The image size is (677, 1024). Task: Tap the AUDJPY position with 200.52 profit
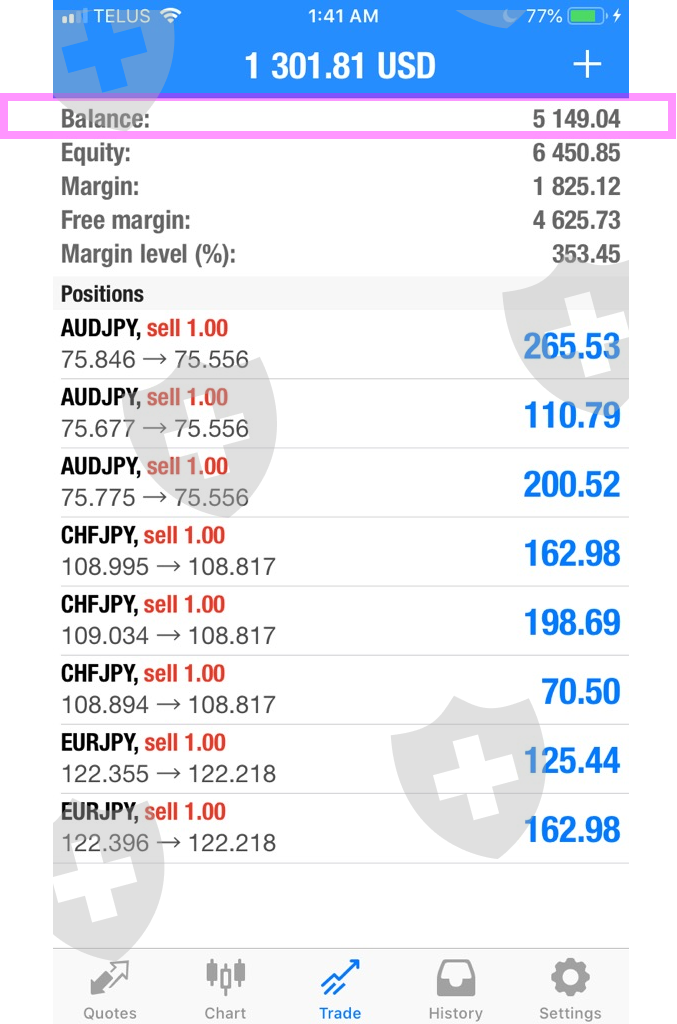tap(340, 482)
